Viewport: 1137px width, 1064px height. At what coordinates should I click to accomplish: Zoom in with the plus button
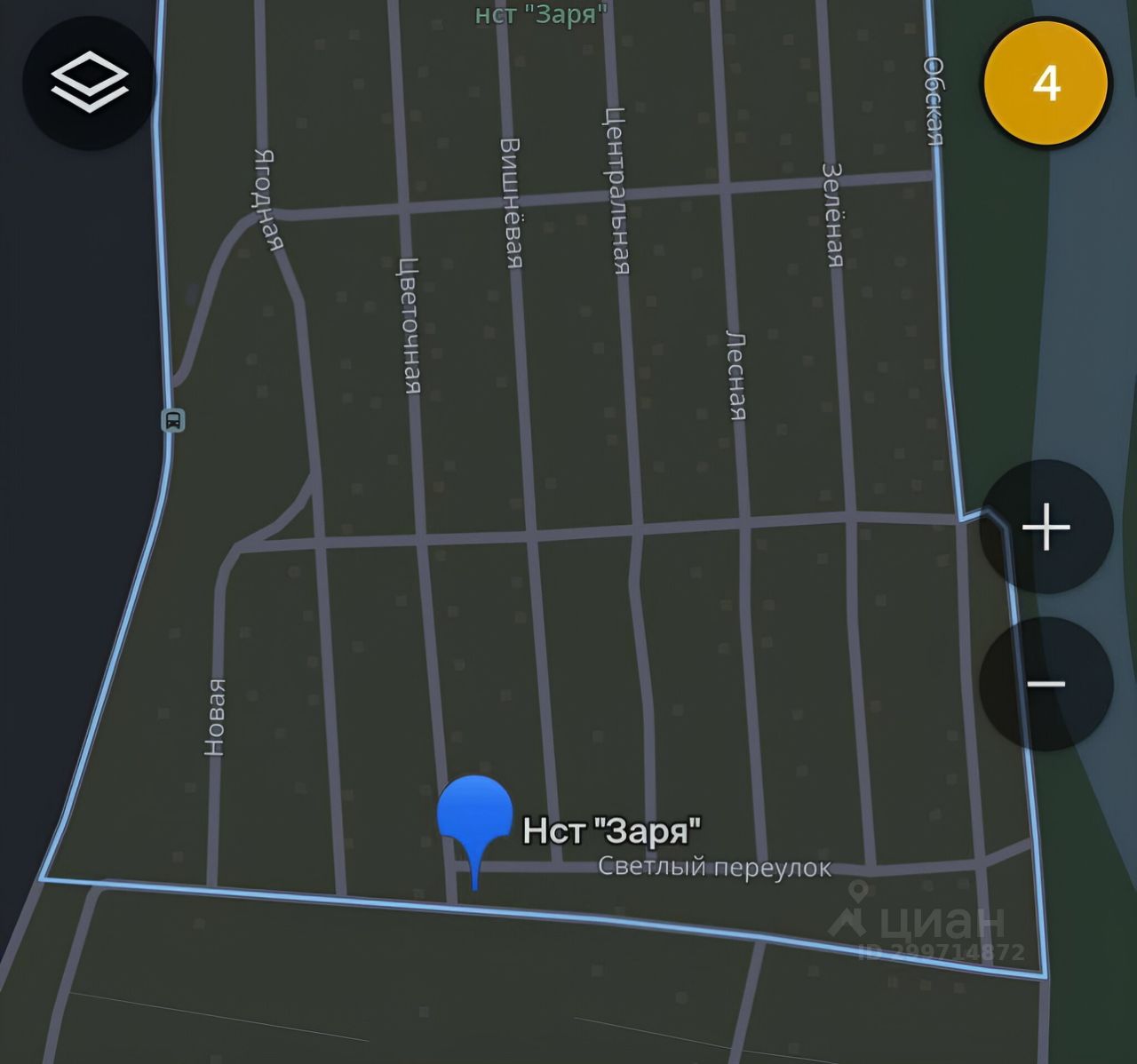pos(1046,528)
